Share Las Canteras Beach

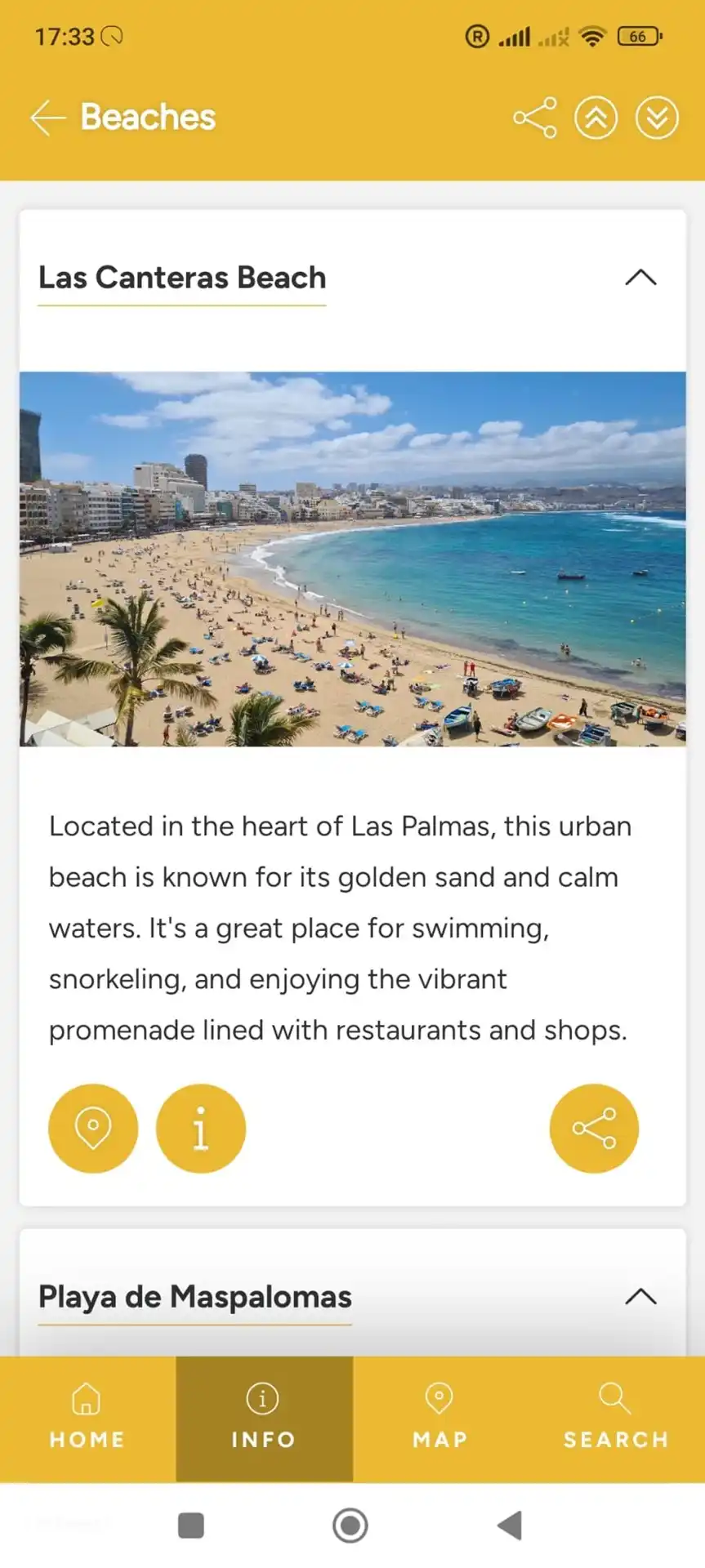coord(594,1129)
